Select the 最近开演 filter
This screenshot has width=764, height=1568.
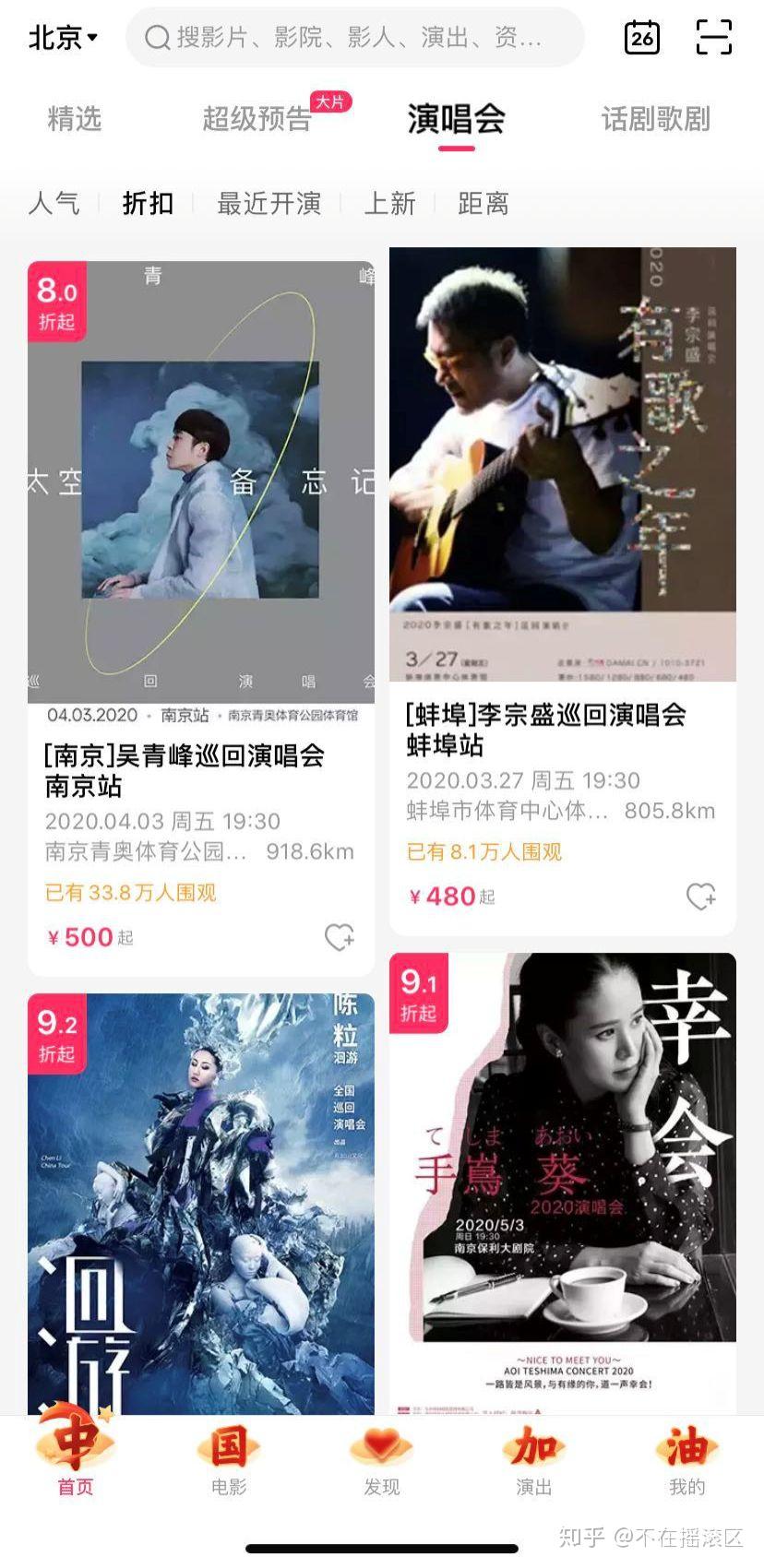tap(269, 204)
